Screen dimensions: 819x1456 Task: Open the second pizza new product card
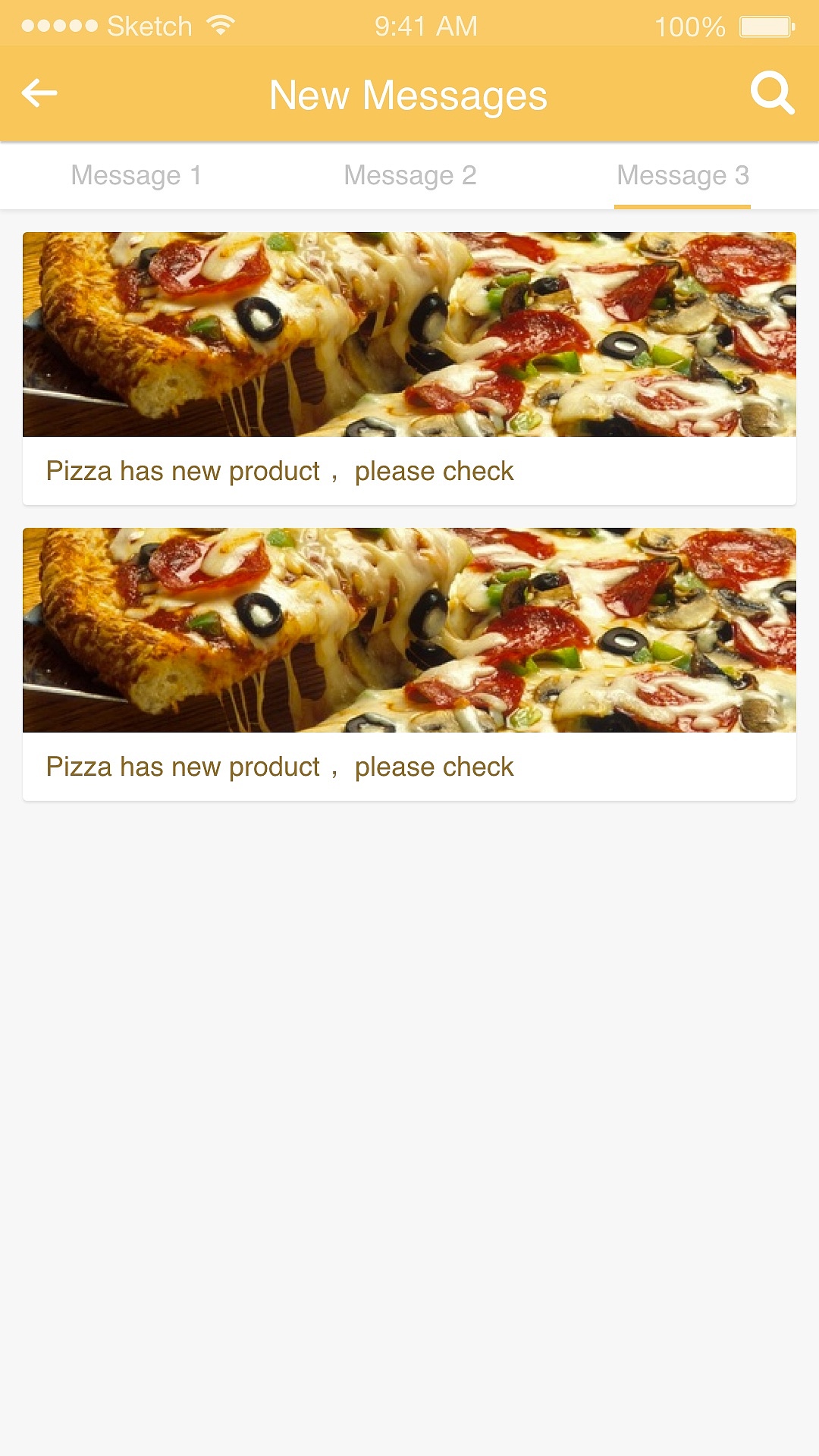(x=409, y=664)
